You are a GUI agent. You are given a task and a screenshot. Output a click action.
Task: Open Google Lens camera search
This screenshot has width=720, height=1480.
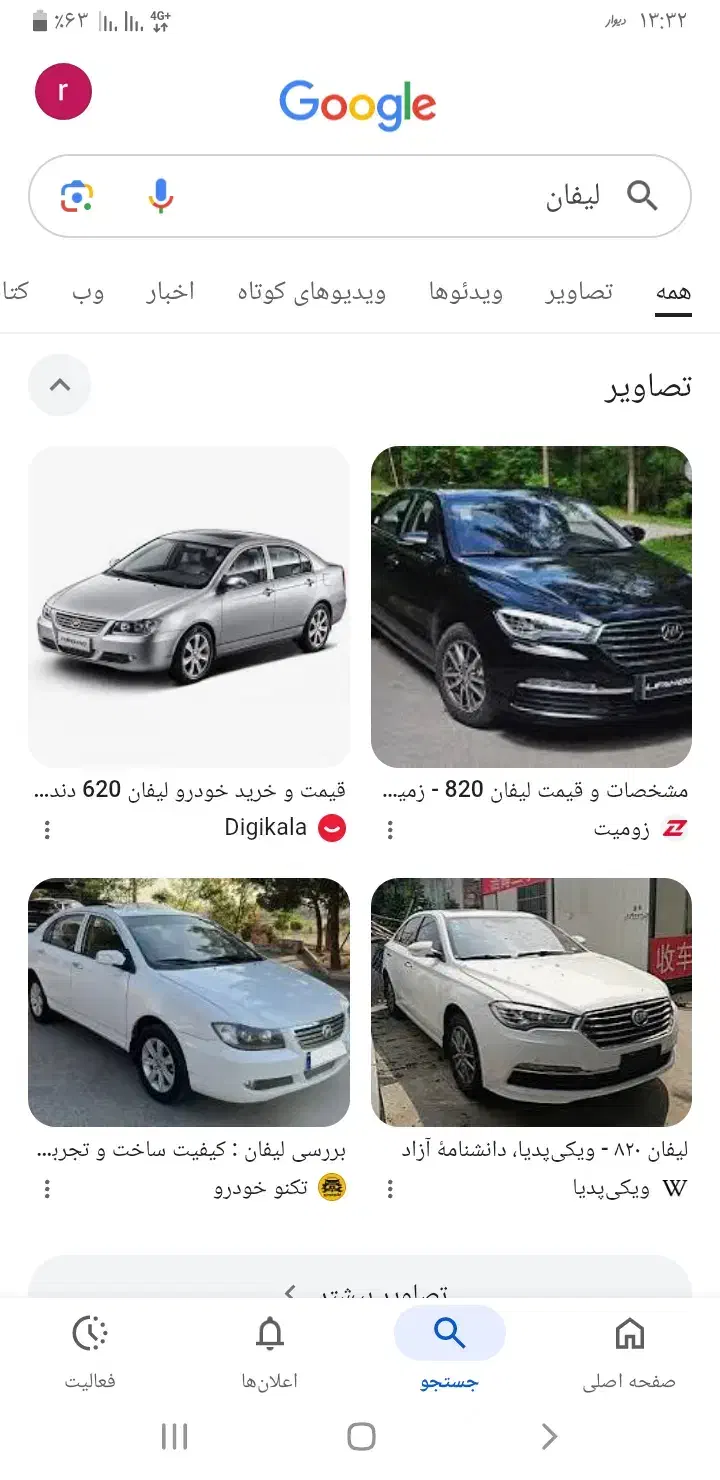[74, 196]
